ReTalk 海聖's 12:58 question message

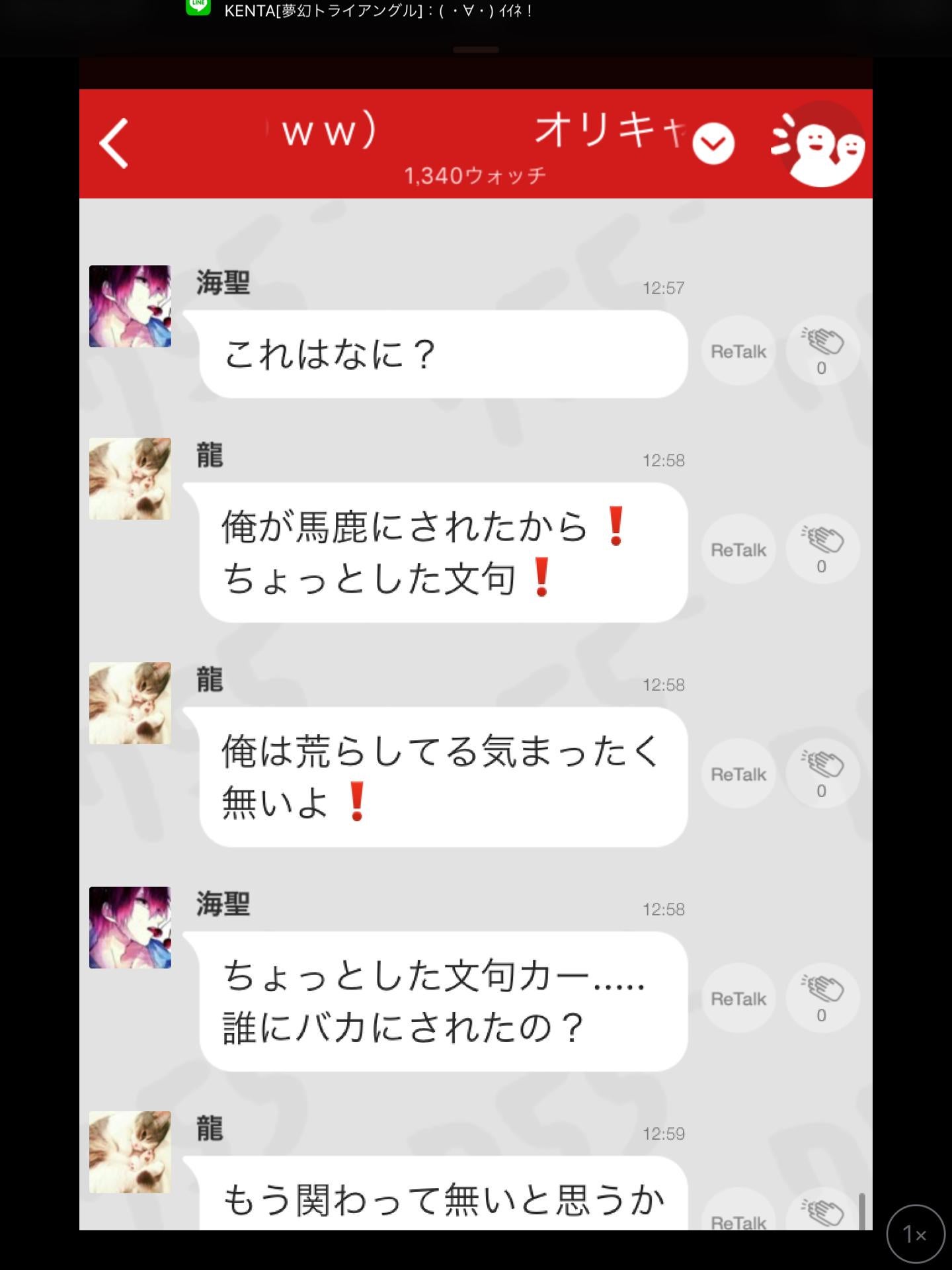738,999
